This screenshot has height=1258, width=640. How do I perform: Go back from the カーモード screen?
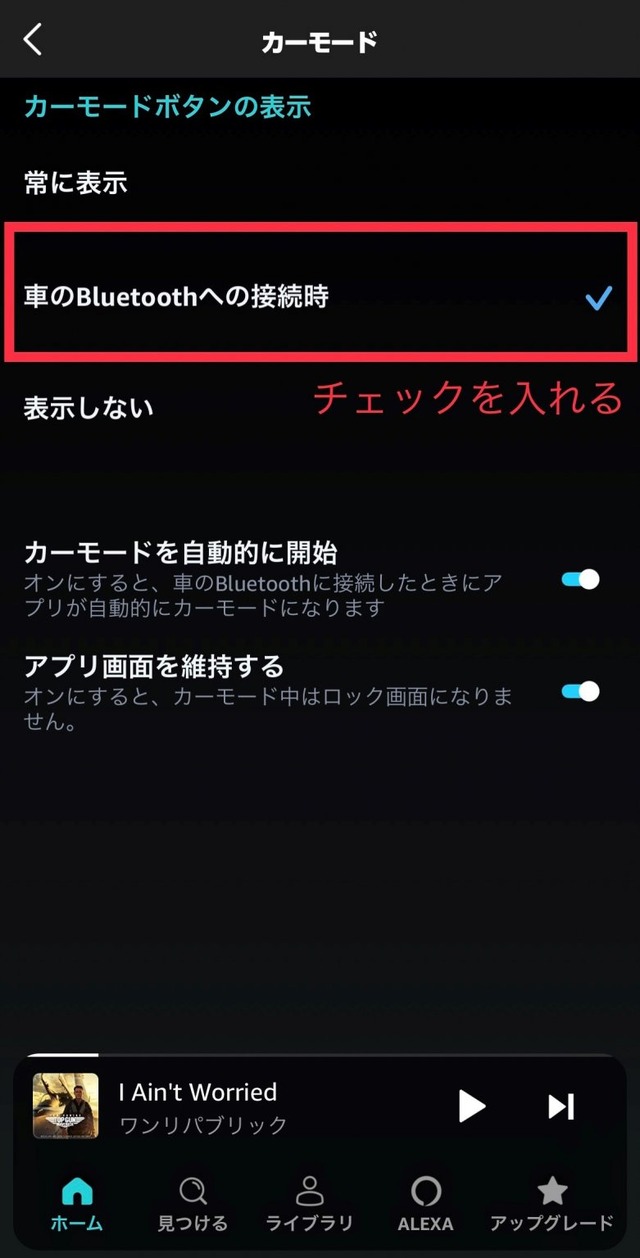point(33,40)
